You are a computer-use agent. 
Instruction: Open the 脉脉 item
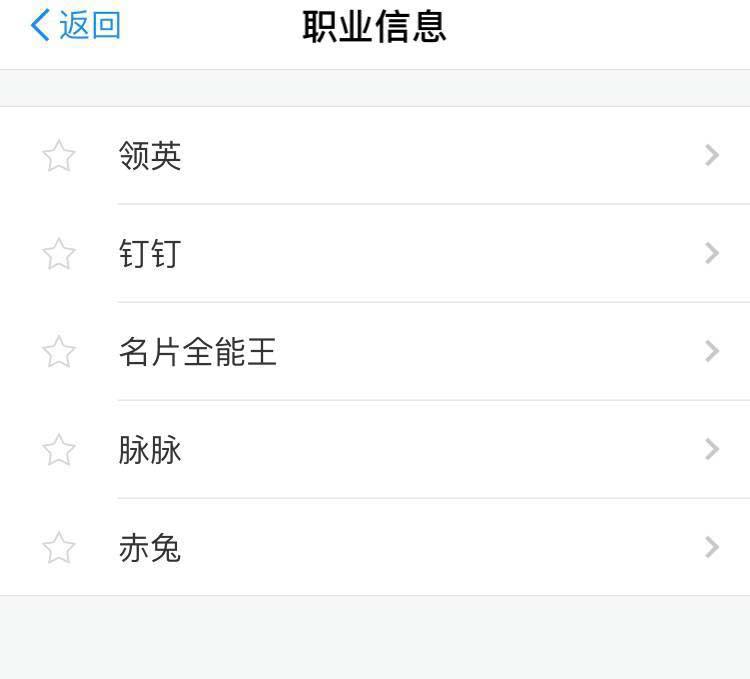pos(400,449)
